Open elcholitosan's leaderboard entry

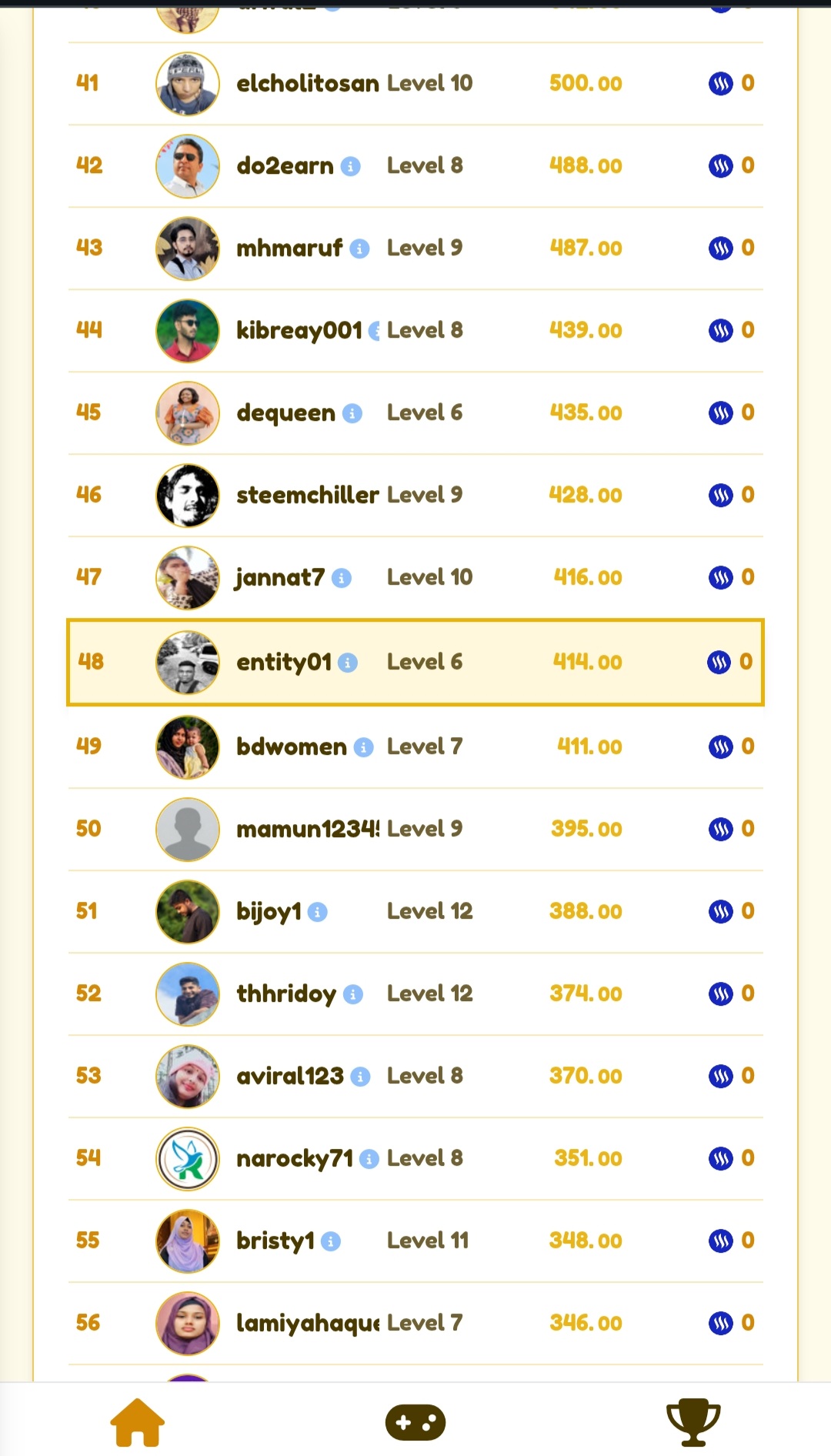pyautogui.click(x=415, y=83)
